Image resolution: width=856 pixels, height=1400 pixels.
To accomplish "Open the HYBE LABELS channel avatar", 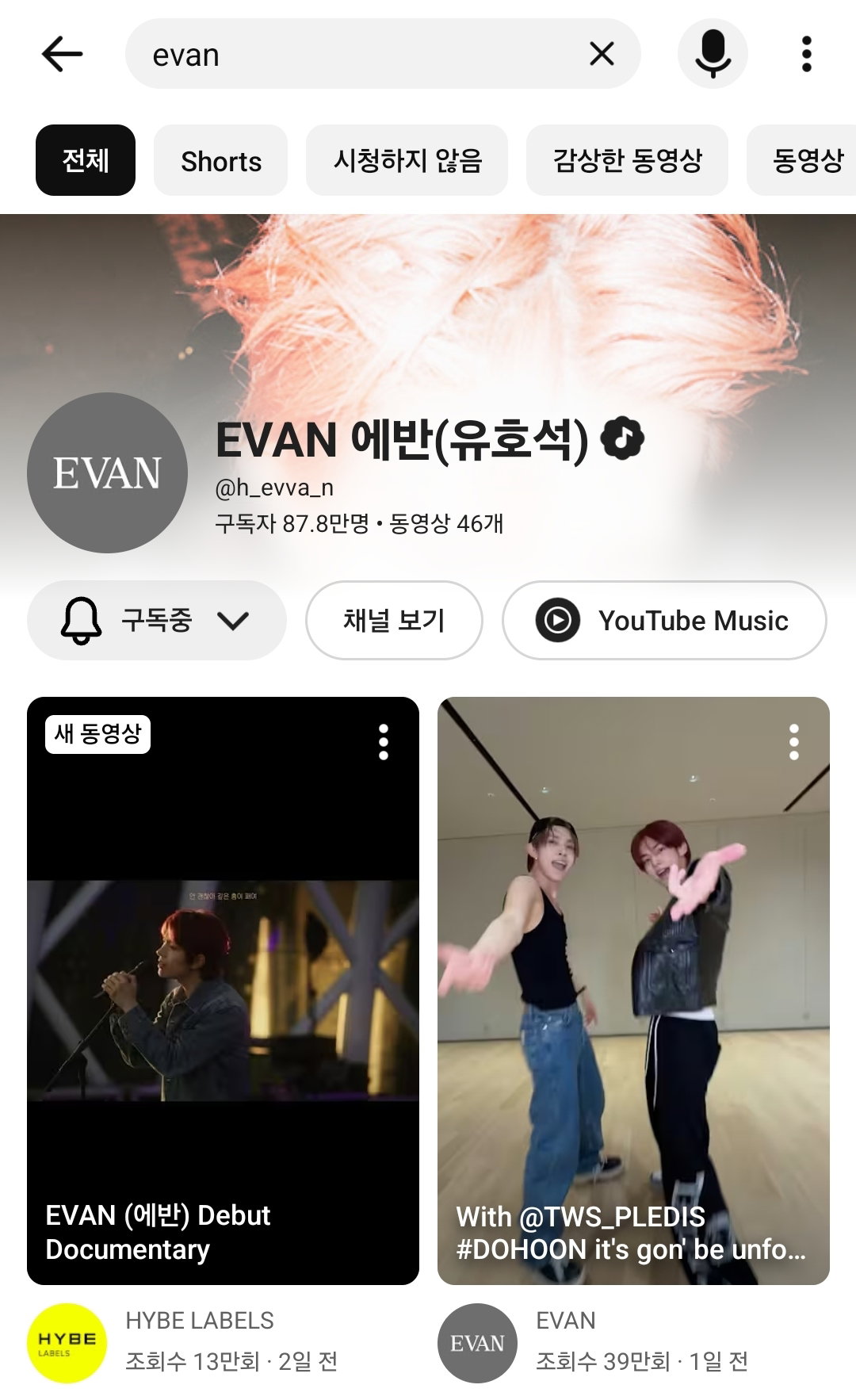I will point(67,1344).
